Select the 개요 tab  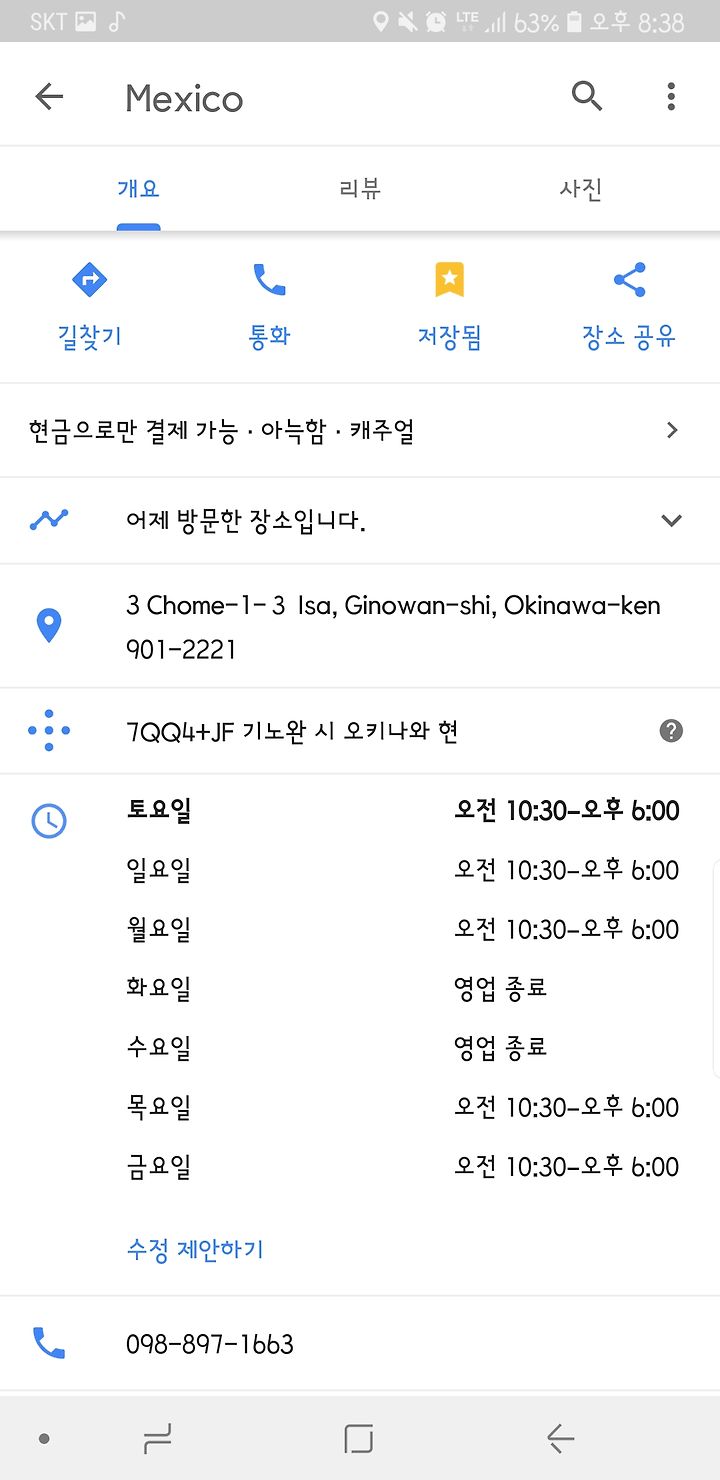[139, 189]
